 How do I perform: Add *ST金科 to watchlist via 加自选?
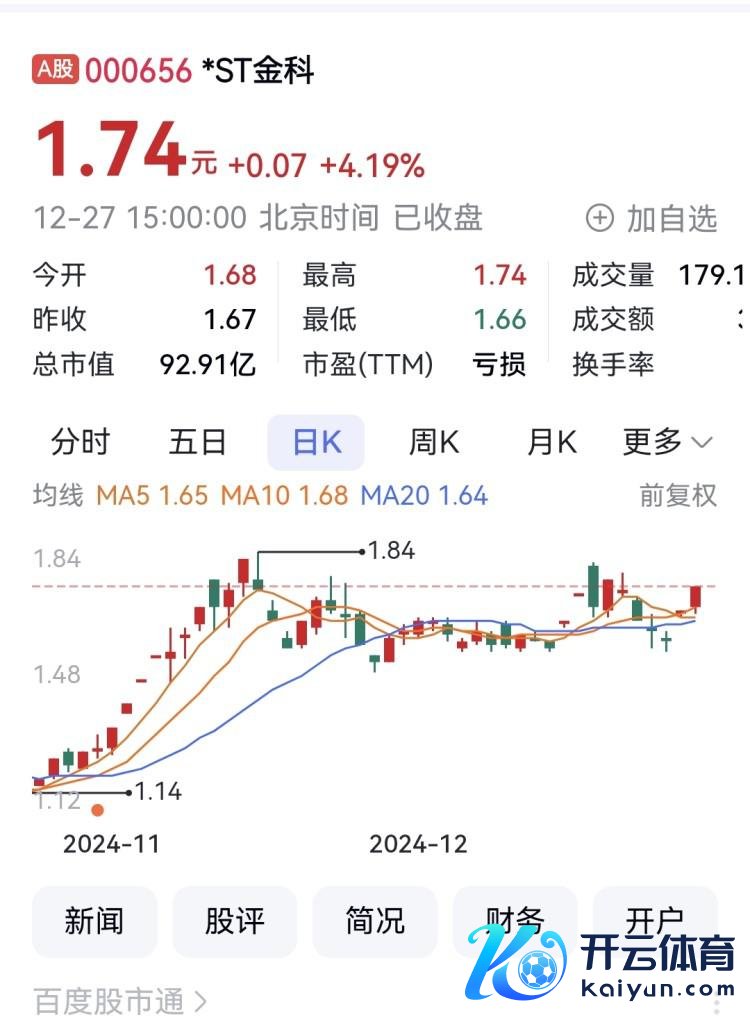tap(652, 218)
